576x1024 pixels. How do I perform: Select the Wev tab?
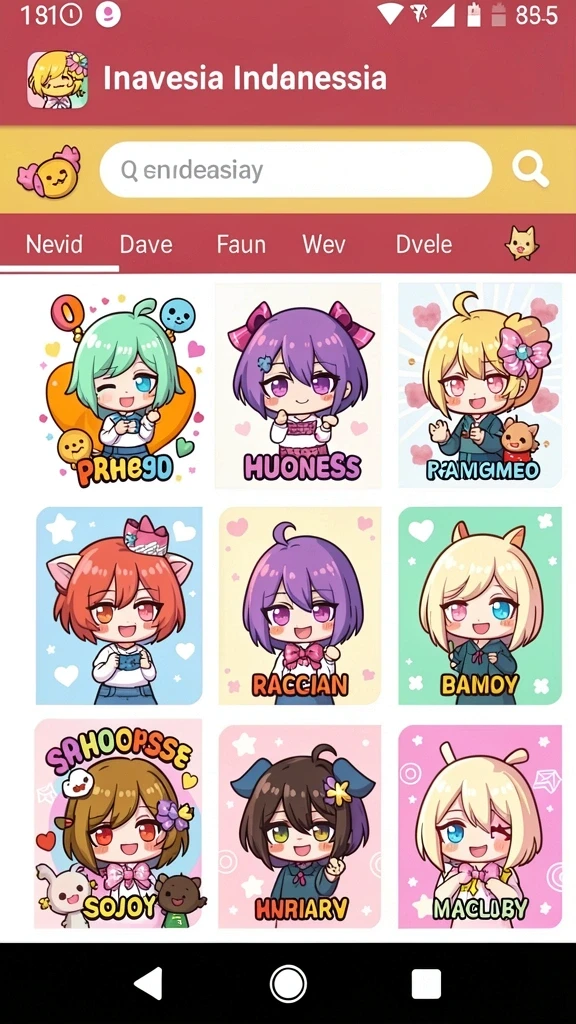[x=324, y=245]
